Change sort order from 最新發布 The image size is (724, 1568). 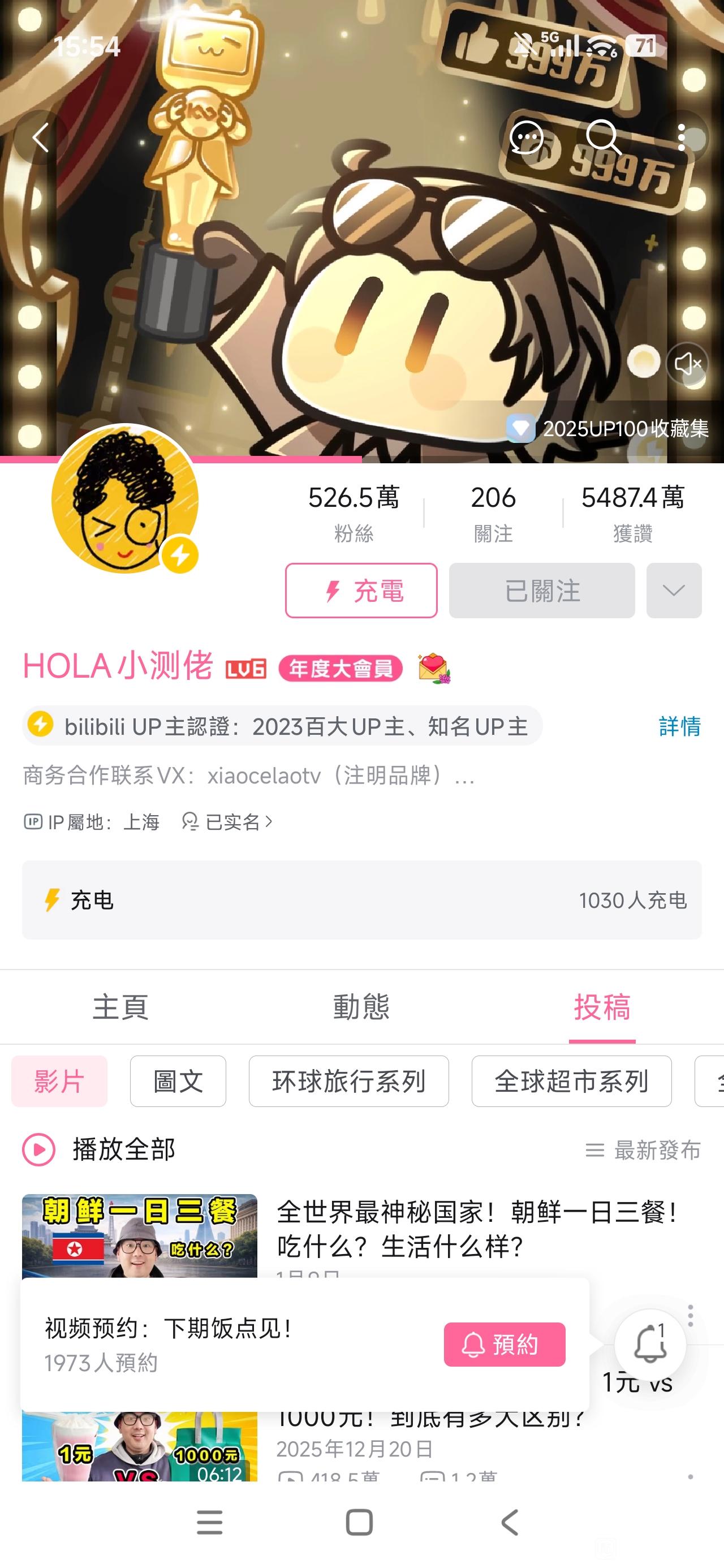click(644, 1150)
